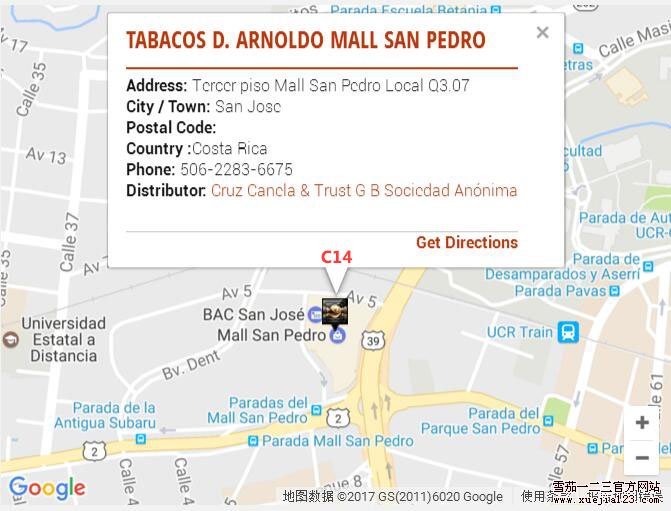Close the Tabacos D. Arnoldo info window
This screenshot has width=671, height=511.
pos(542,32)
